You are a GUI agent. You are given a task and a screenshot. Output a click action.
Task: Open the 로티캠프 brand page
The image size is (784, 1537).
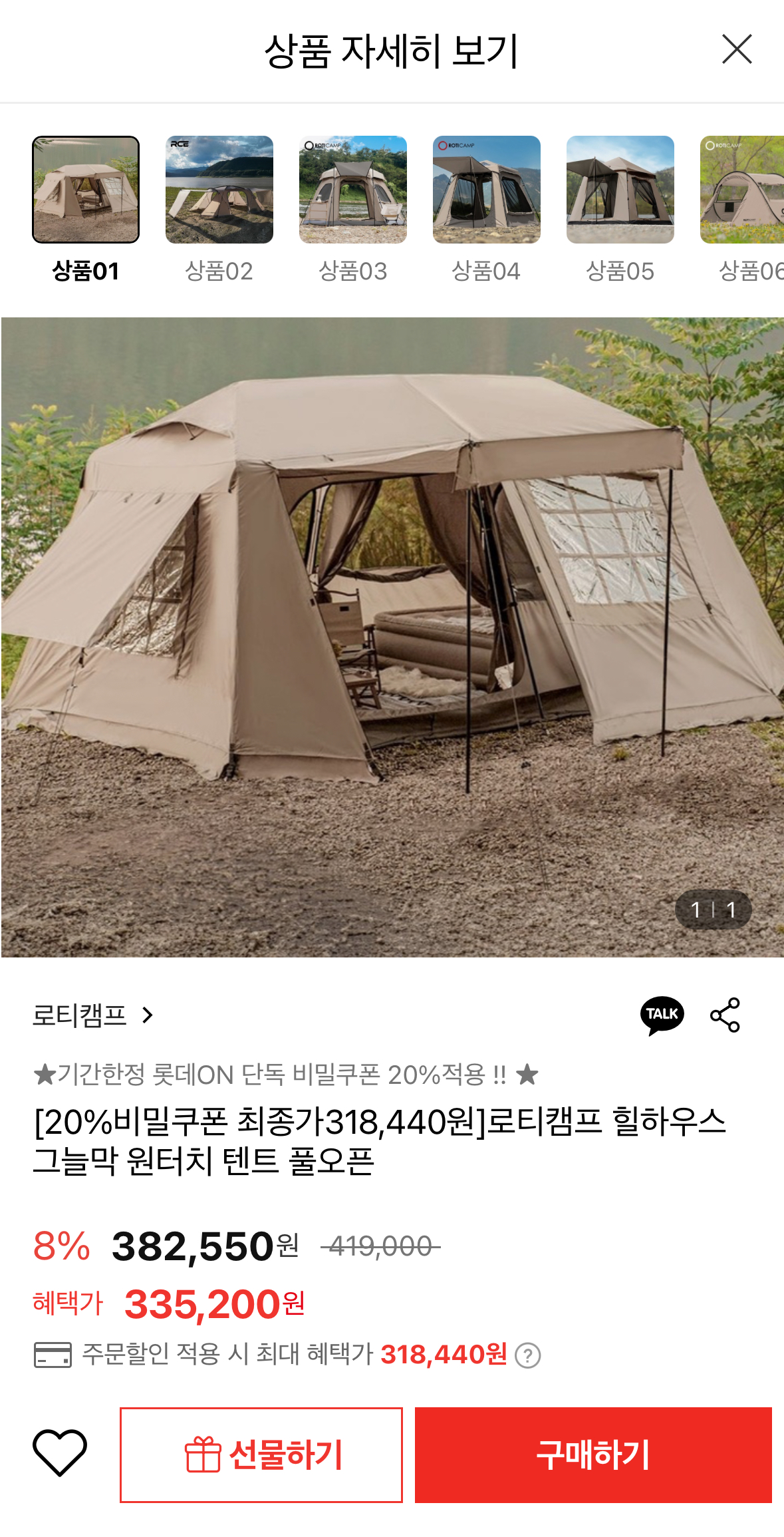(x=93, y=1015)
